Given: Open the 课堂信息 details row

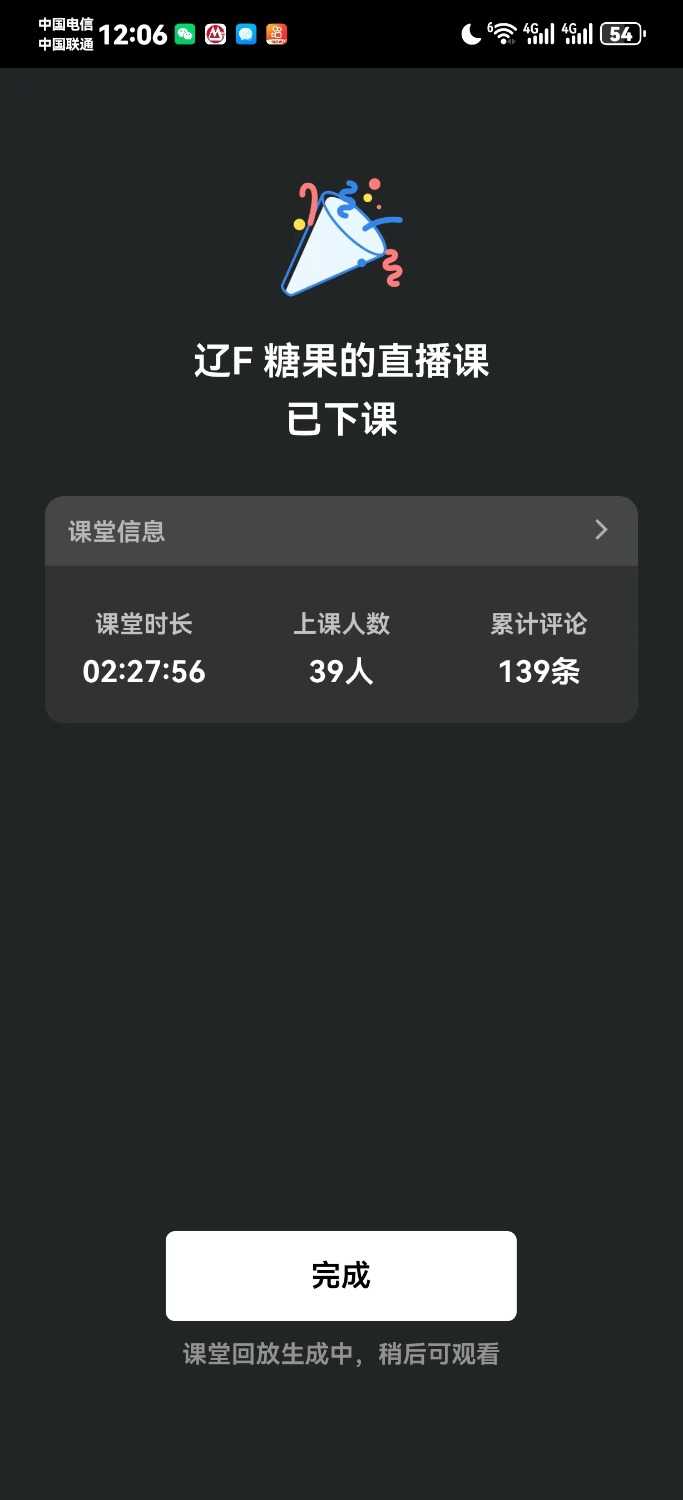Looking at the screenshot, I should [341, 531].
